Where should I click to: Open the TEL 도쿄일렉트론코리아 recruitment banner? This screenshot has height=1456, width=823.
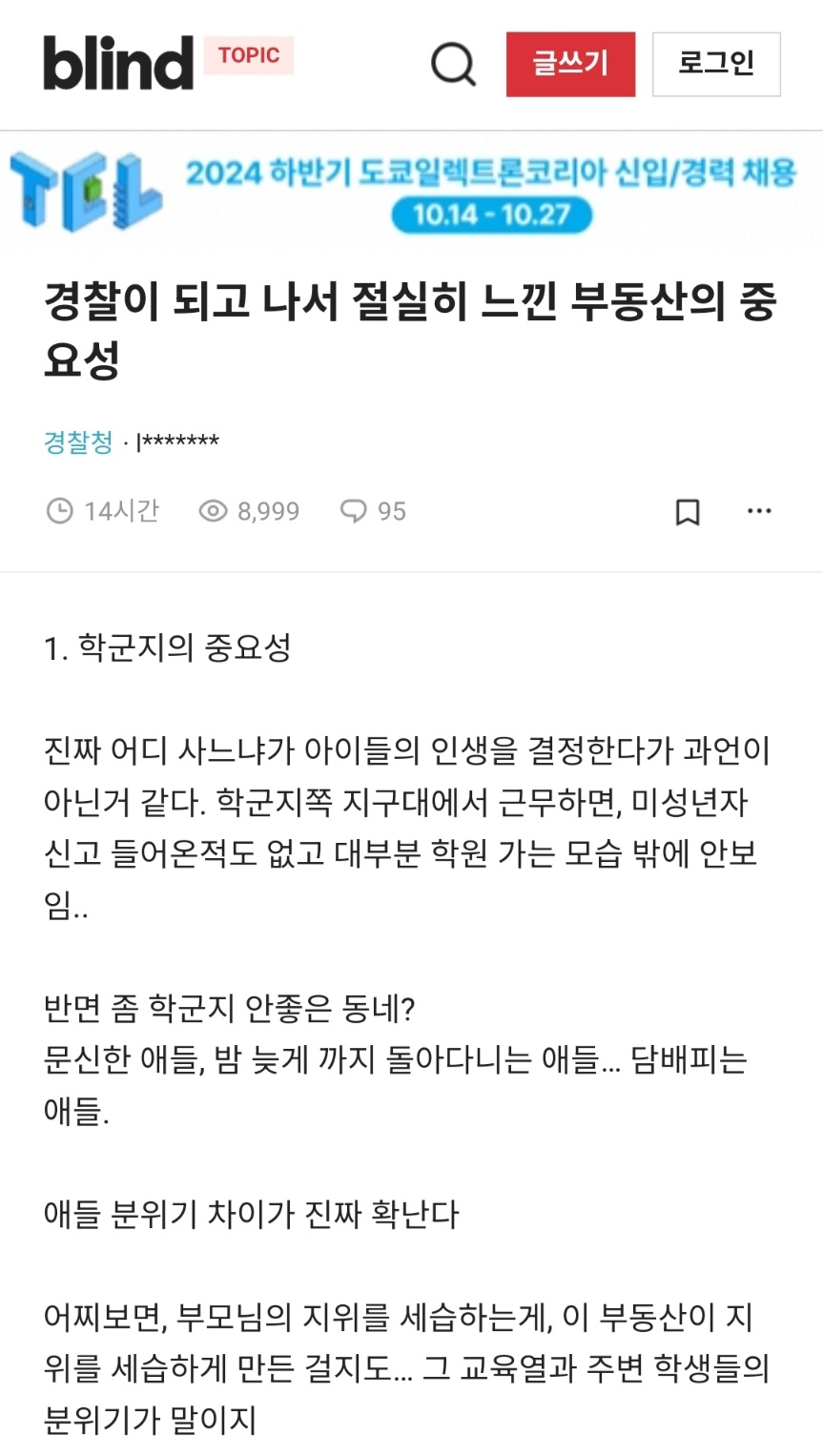(411, 194)
